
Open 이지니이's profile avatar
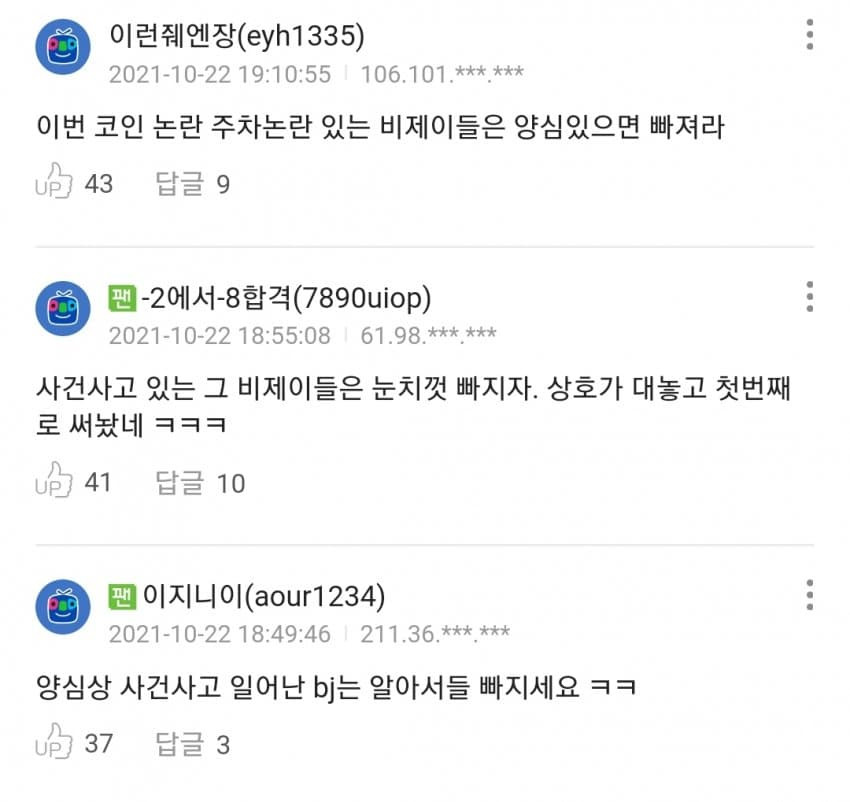click(64, 607)
